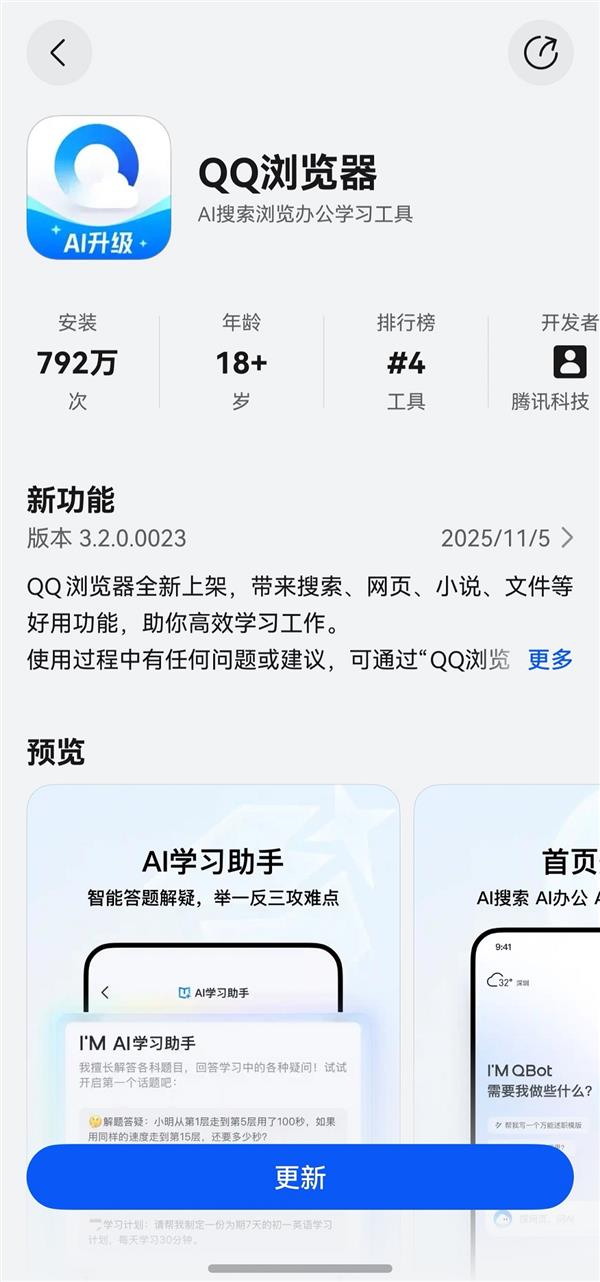Open the #4 工具 ranking chart
This screenshot has height=1282, width=600.
coord(406,362)
